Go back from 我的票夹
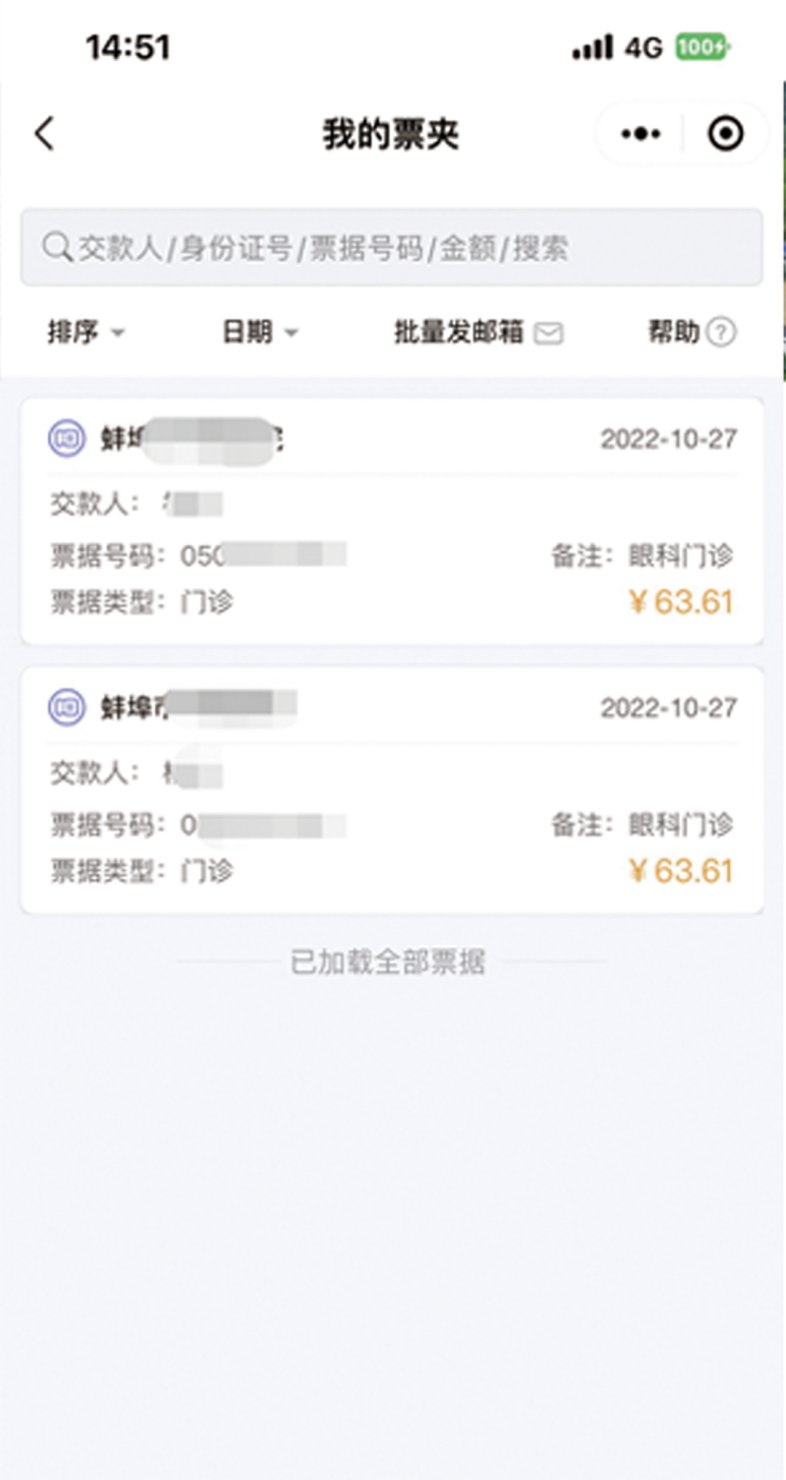 45,133
